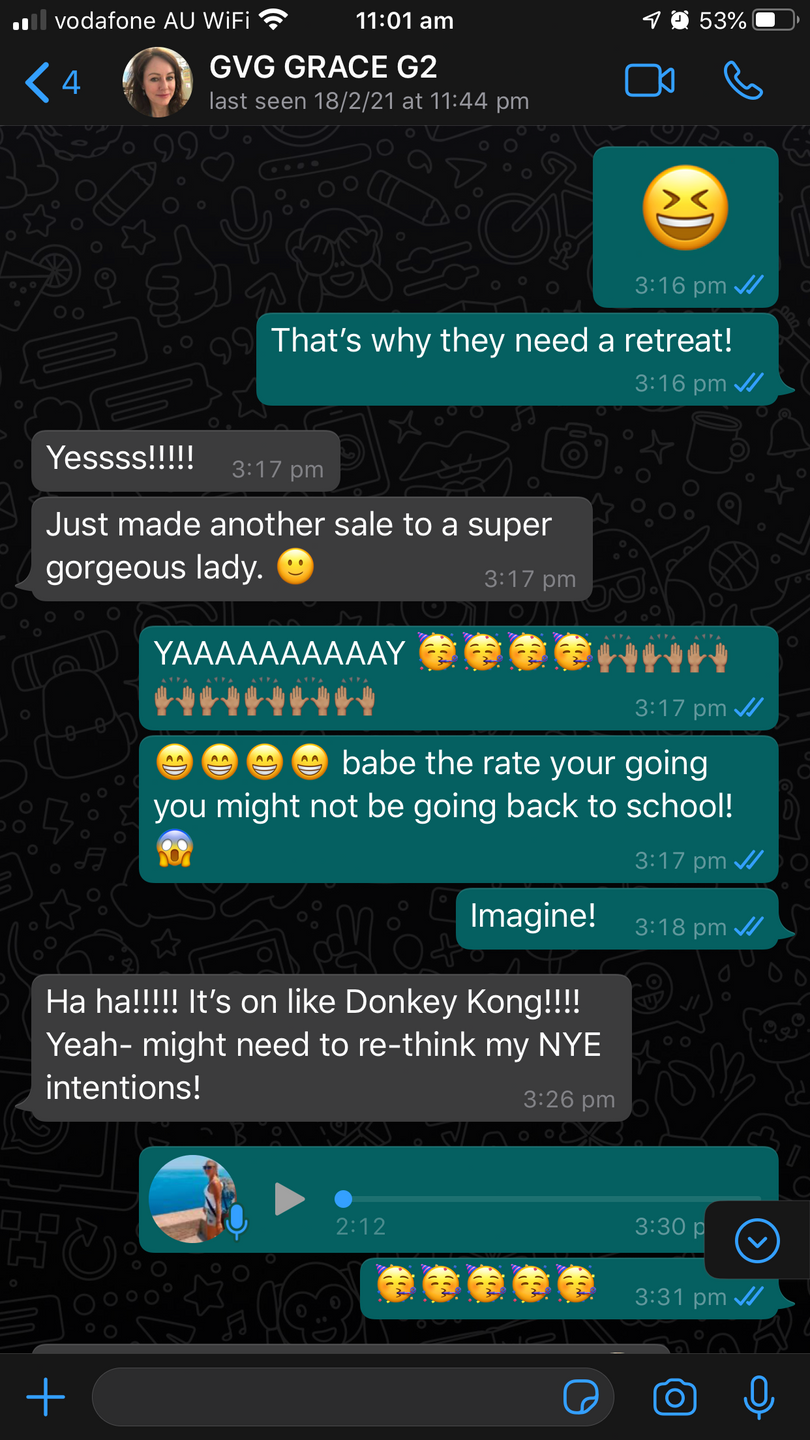Tap the microphone to record a voice message
This screenshot has width=810, height=1440.
(759, 1397)
